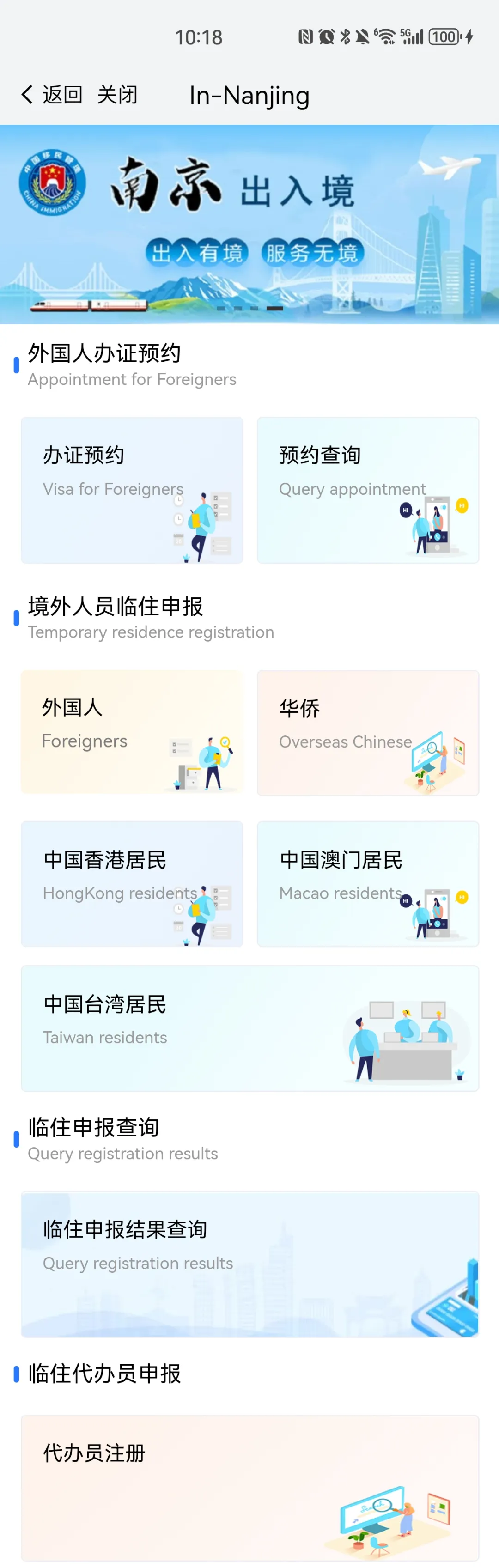Image resolution: width=499 pixels, height=1568 pixels.
Task: Choose 中国香港居民 HongKong residents card
Action: coord(132,883)
